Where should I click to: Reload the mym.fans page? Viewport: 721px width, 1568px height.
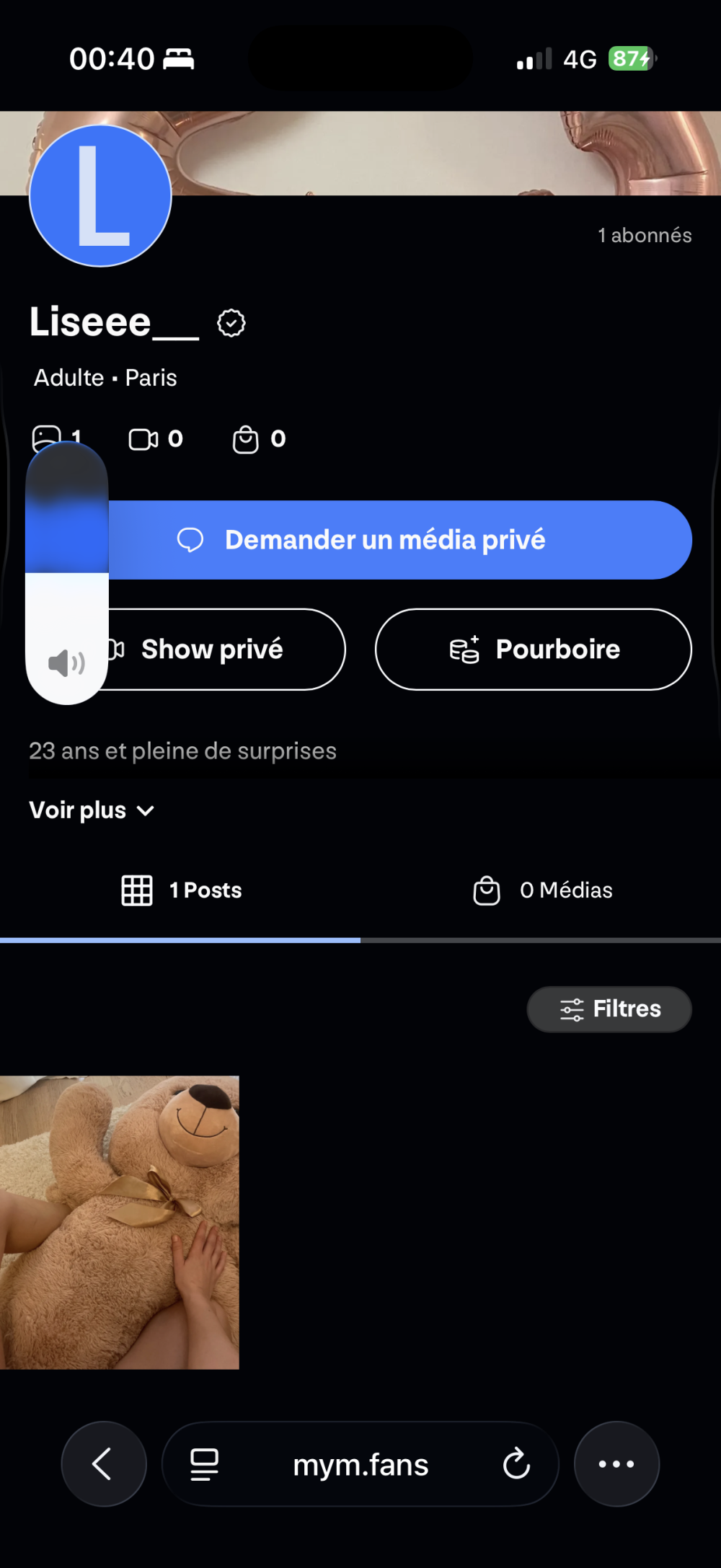516,1464
